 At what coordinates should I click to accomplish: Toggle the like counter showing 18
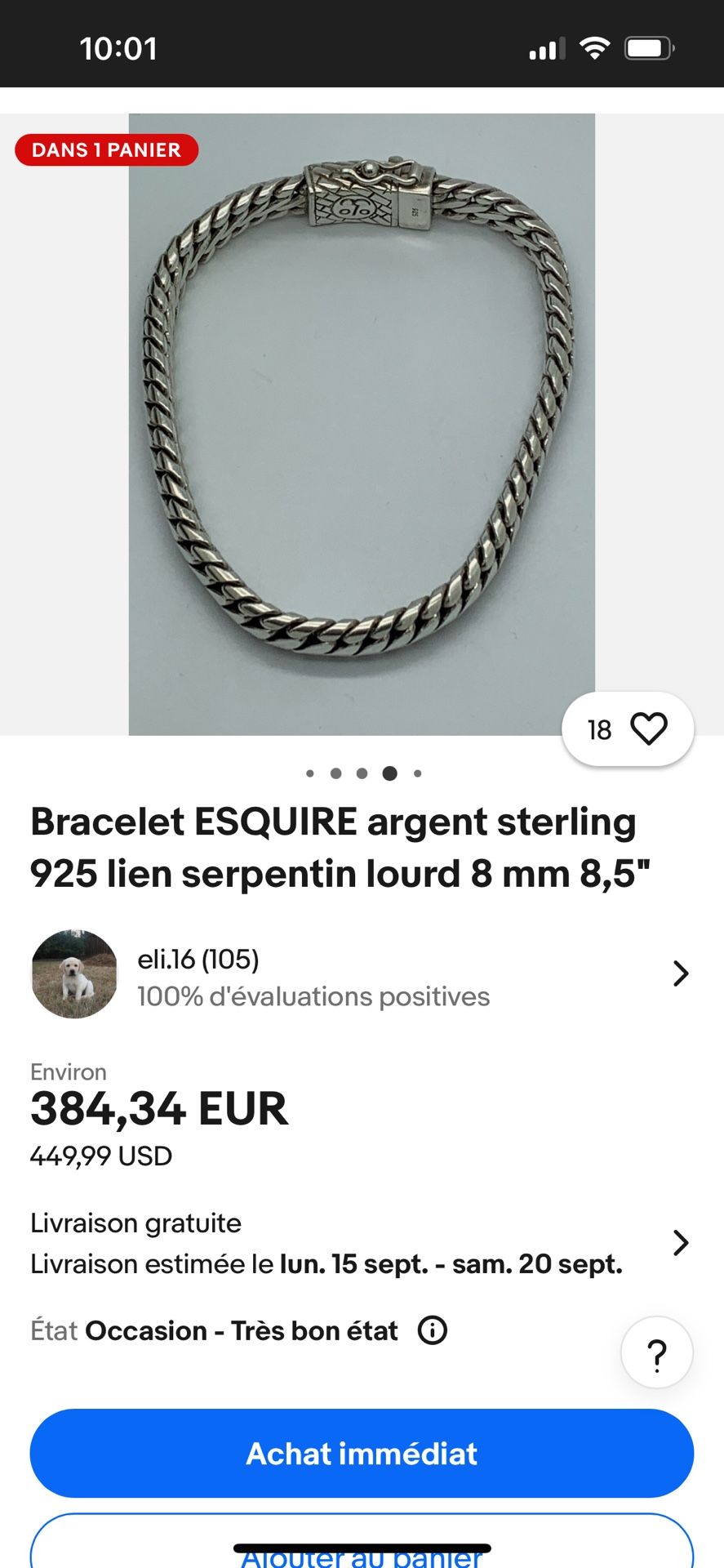click(x=599, y=728)
